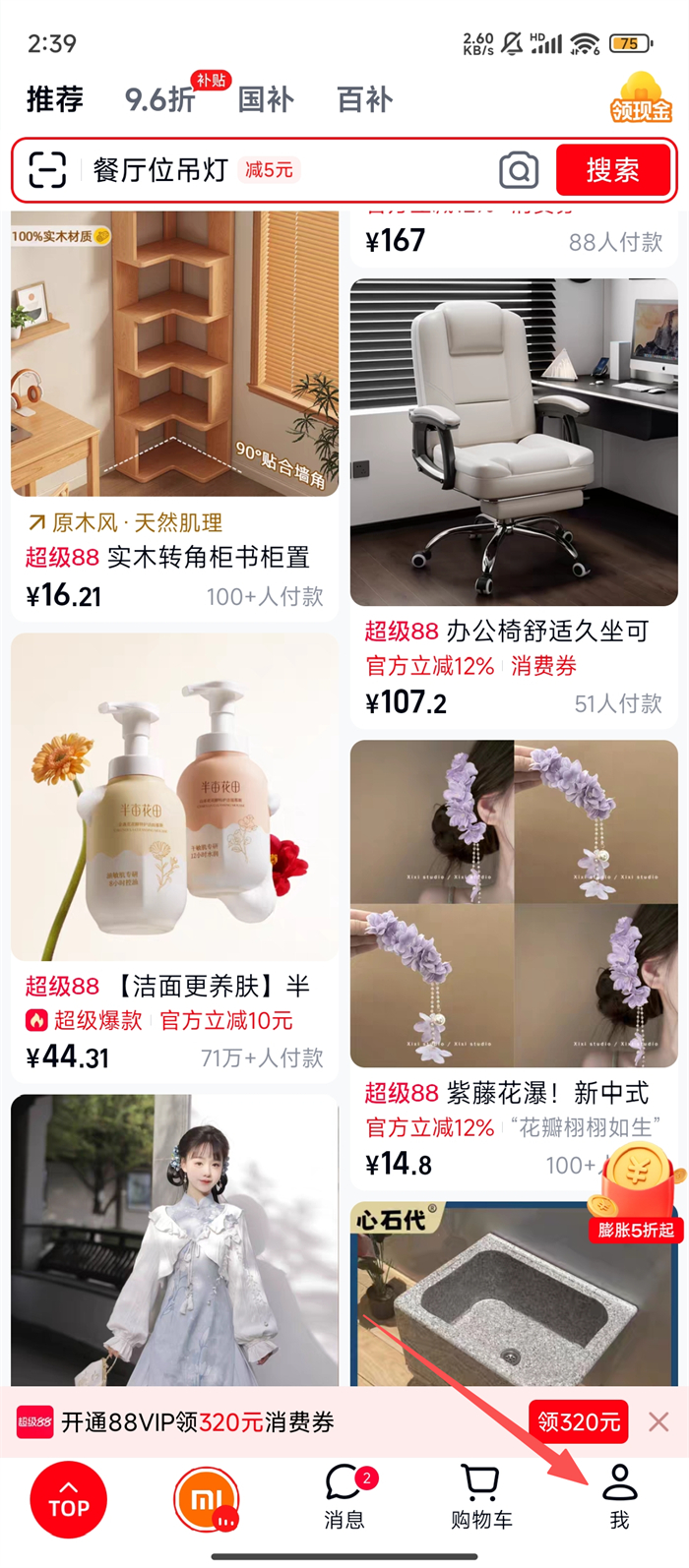Switch to the 国补 tab
Image resolution: width=689 pixels, height=1568 pixels.
coord(266,99)
